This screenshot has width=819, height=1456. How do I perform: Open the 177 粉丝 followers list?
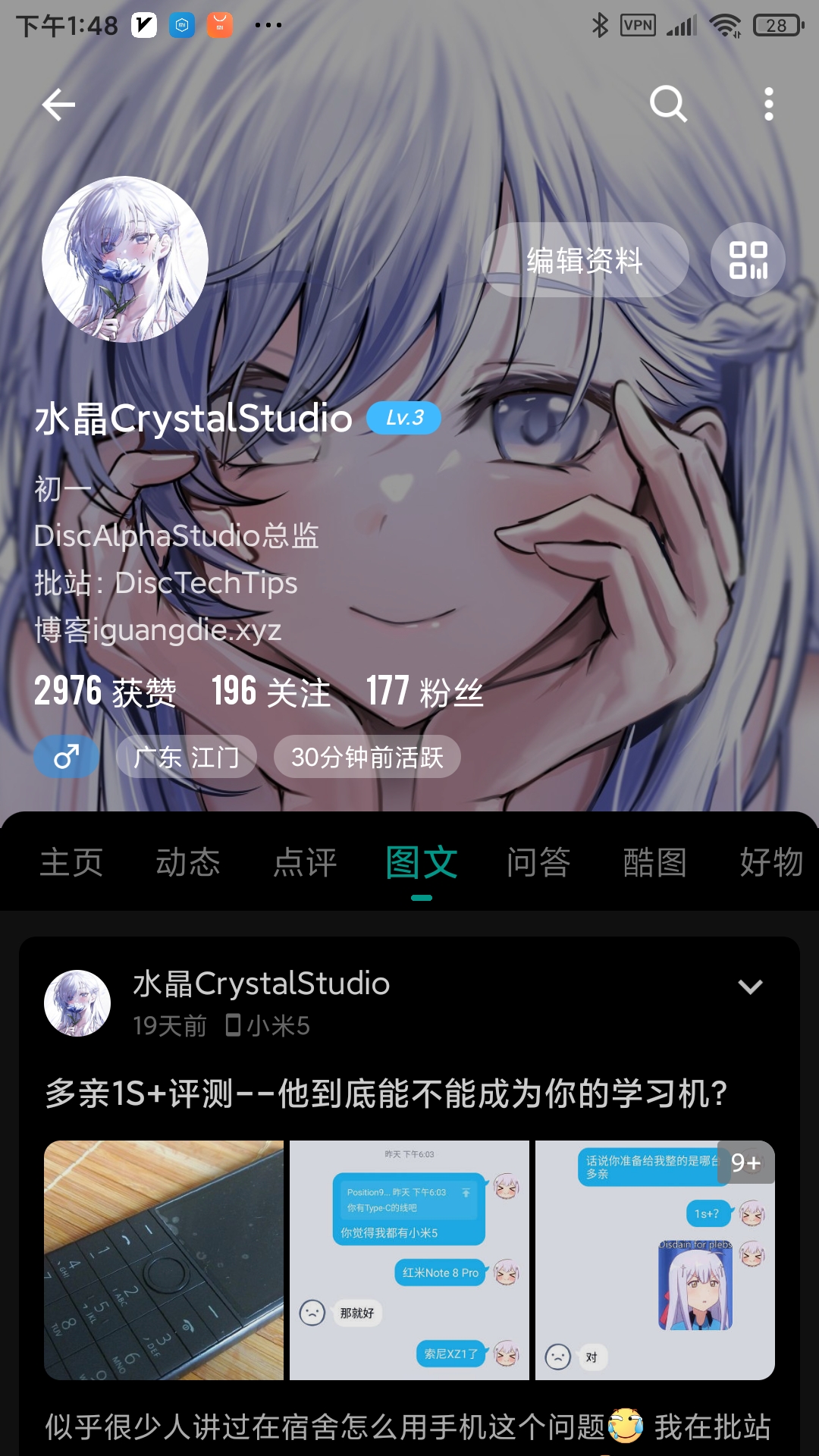[x=425, y=692]
